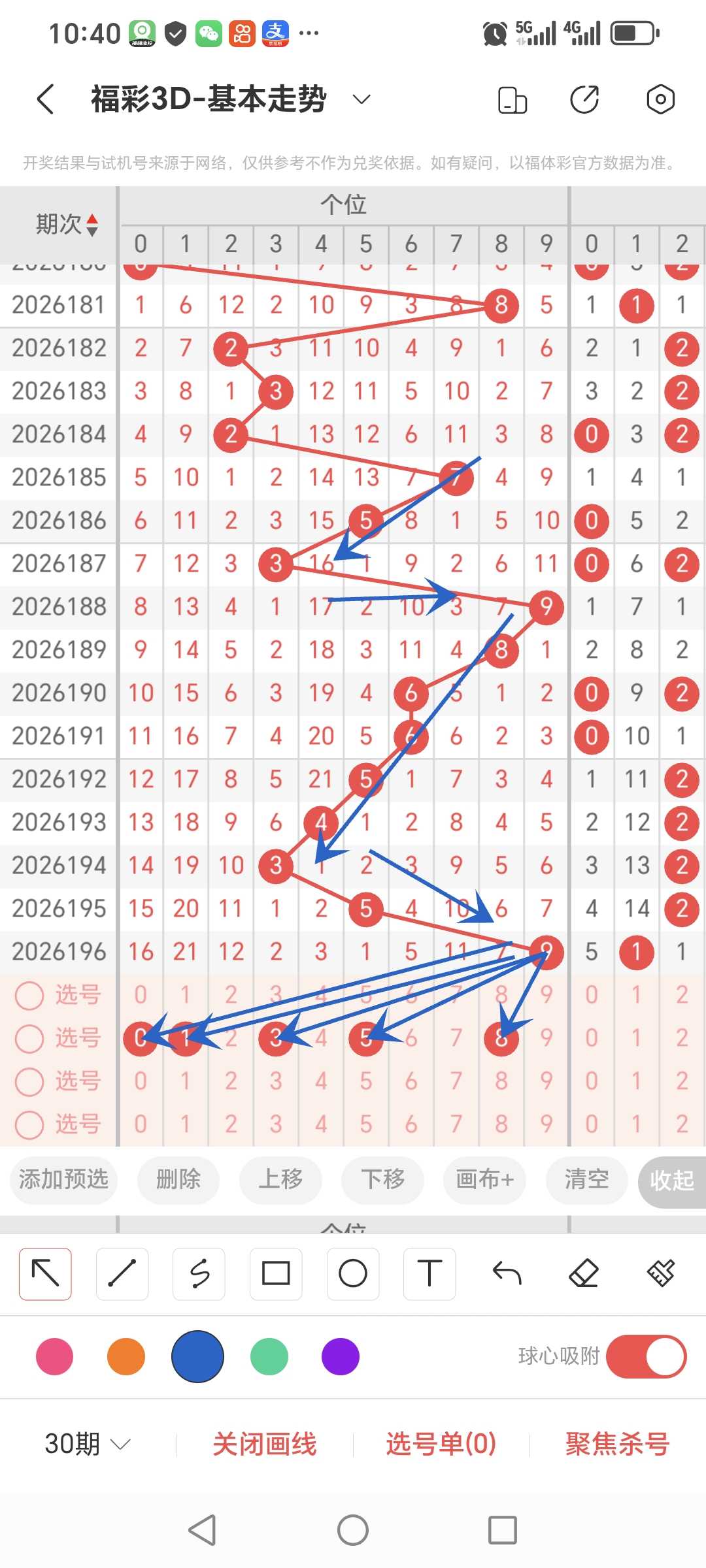Tap 删除 button
This screenshot has width=706, height=1568.
(178, 1179)
